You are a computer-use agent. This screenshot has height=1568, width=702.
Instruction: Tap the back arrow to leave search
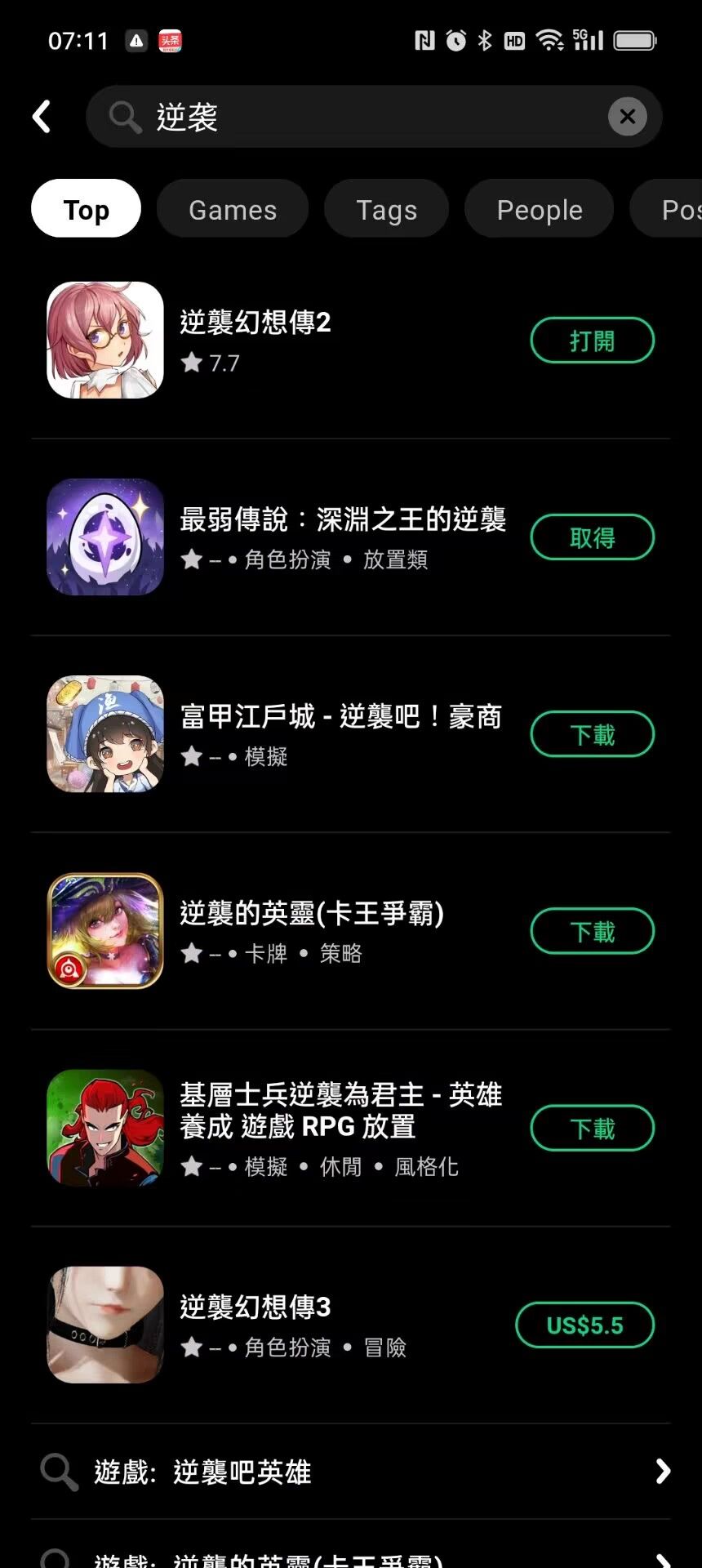(x=41, y=116)
